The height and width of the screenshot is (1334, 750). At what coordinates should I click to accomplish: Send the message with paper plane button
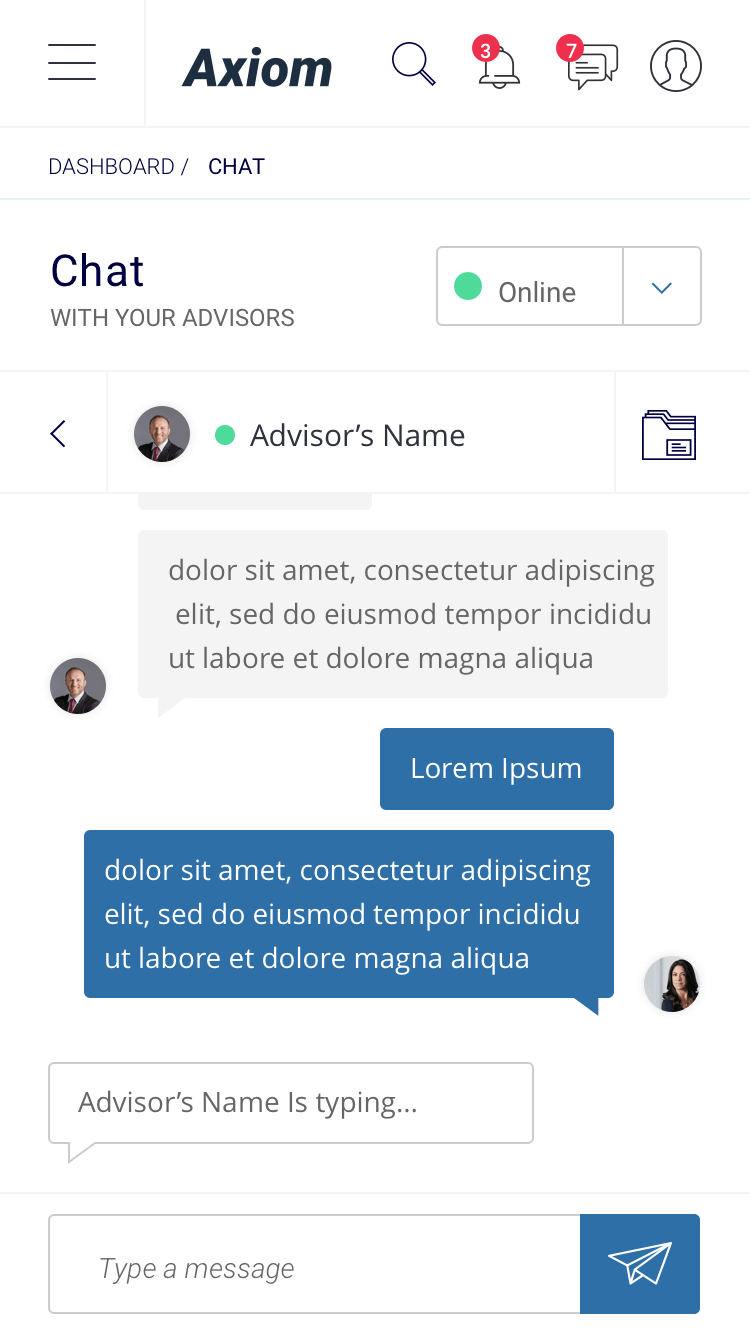(640, 1264)
